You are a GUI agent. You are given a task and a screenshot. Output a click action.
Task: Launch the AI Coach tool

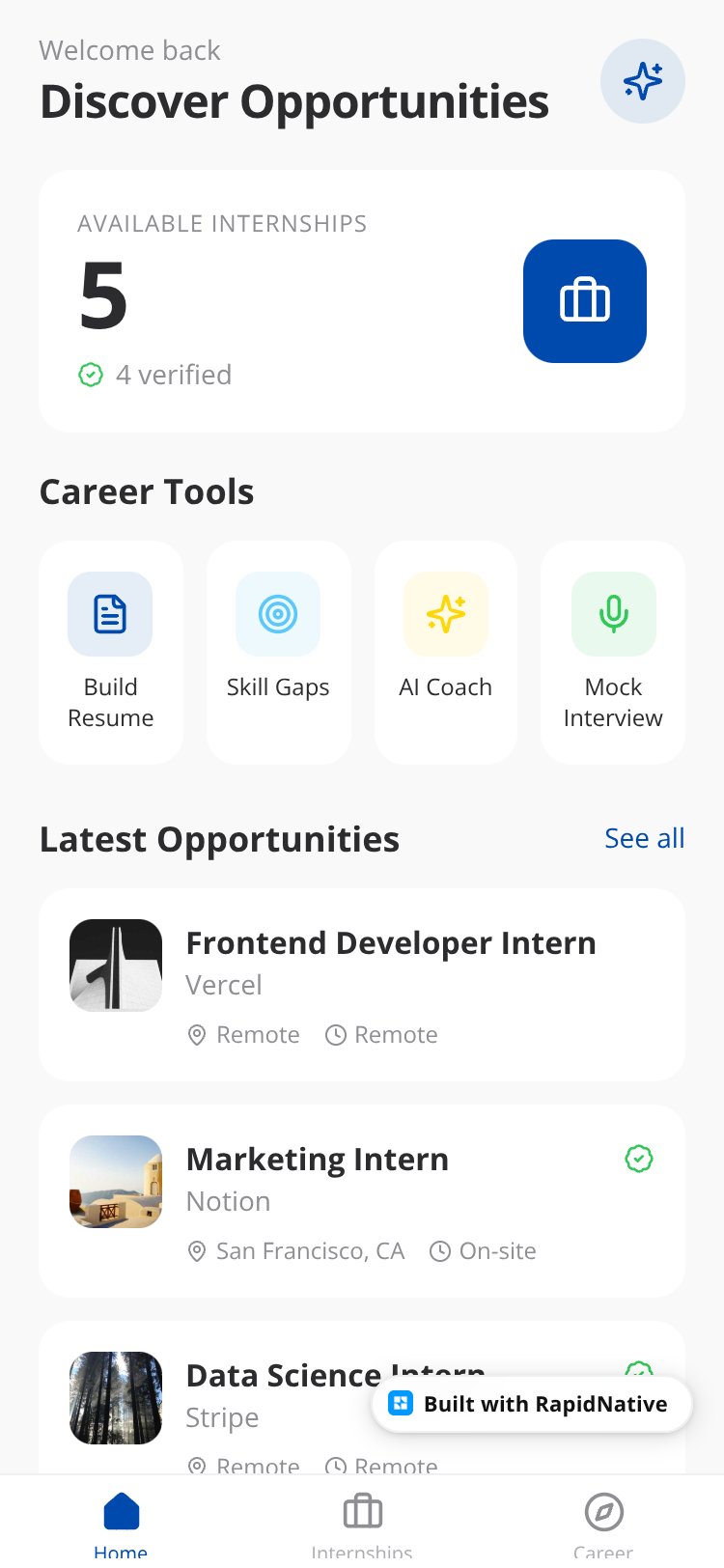click(x=446, y=653)
